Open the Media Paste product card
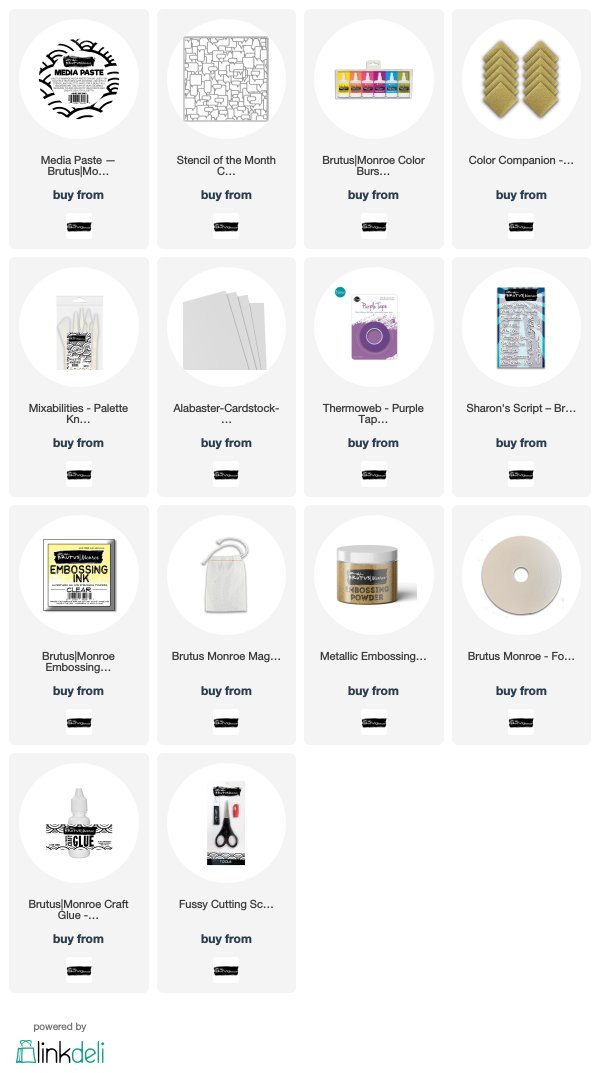600x1073 pixels. (79, 129)
